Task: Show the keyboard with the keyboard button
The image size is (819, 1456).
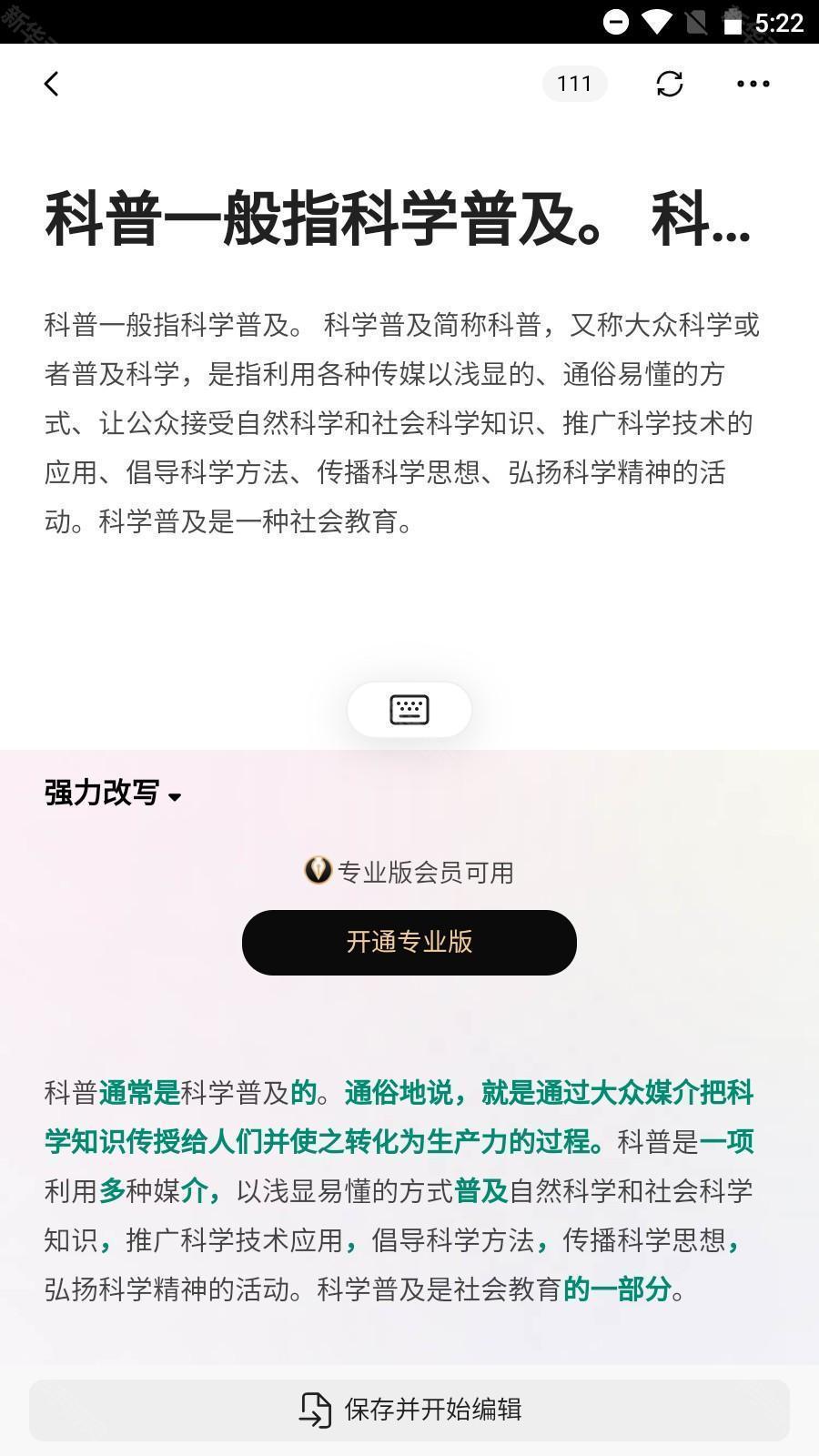Action: [x=409, y=709]
